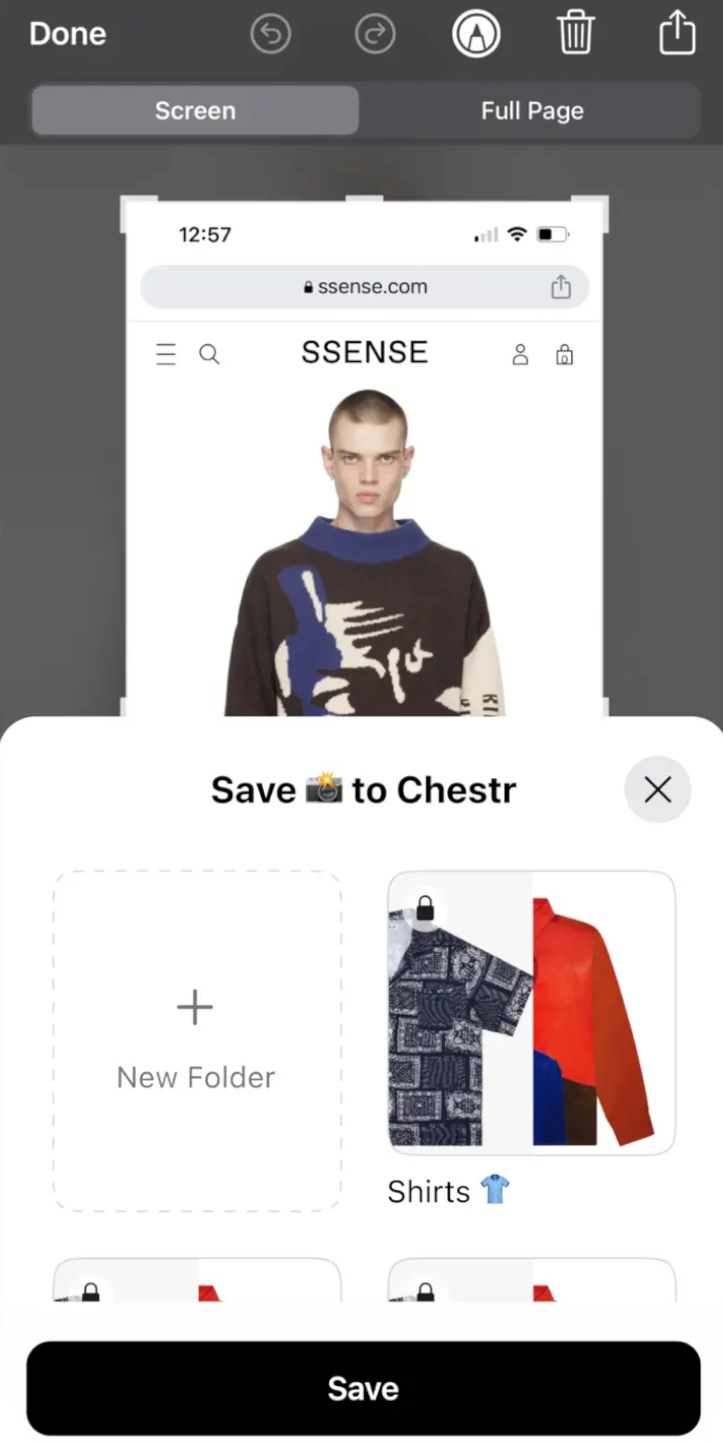Open the share sheet icon
The width and height of the screenshot is (723, 1444).
point(677,32)
